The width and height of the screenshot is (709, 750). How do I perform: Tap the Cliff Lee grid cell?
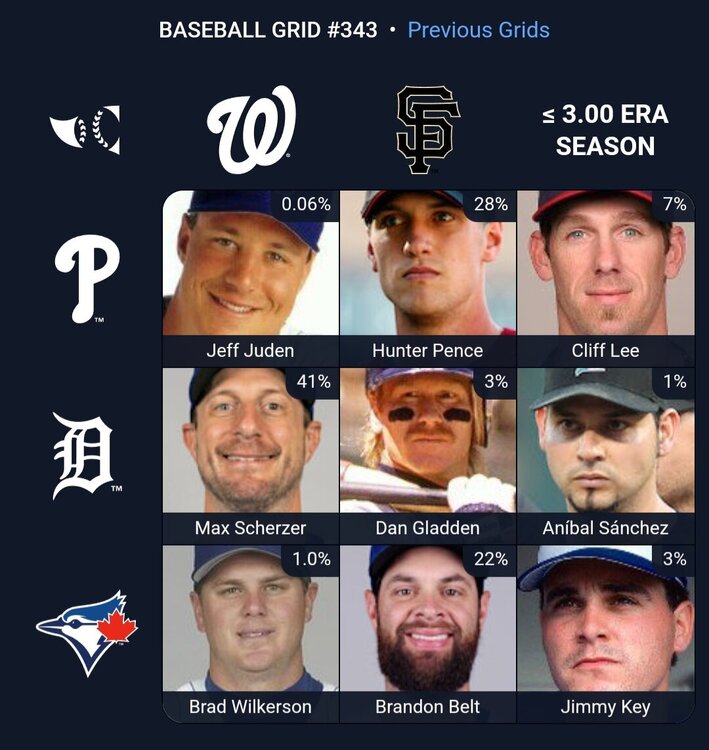[x=605, y=277]
